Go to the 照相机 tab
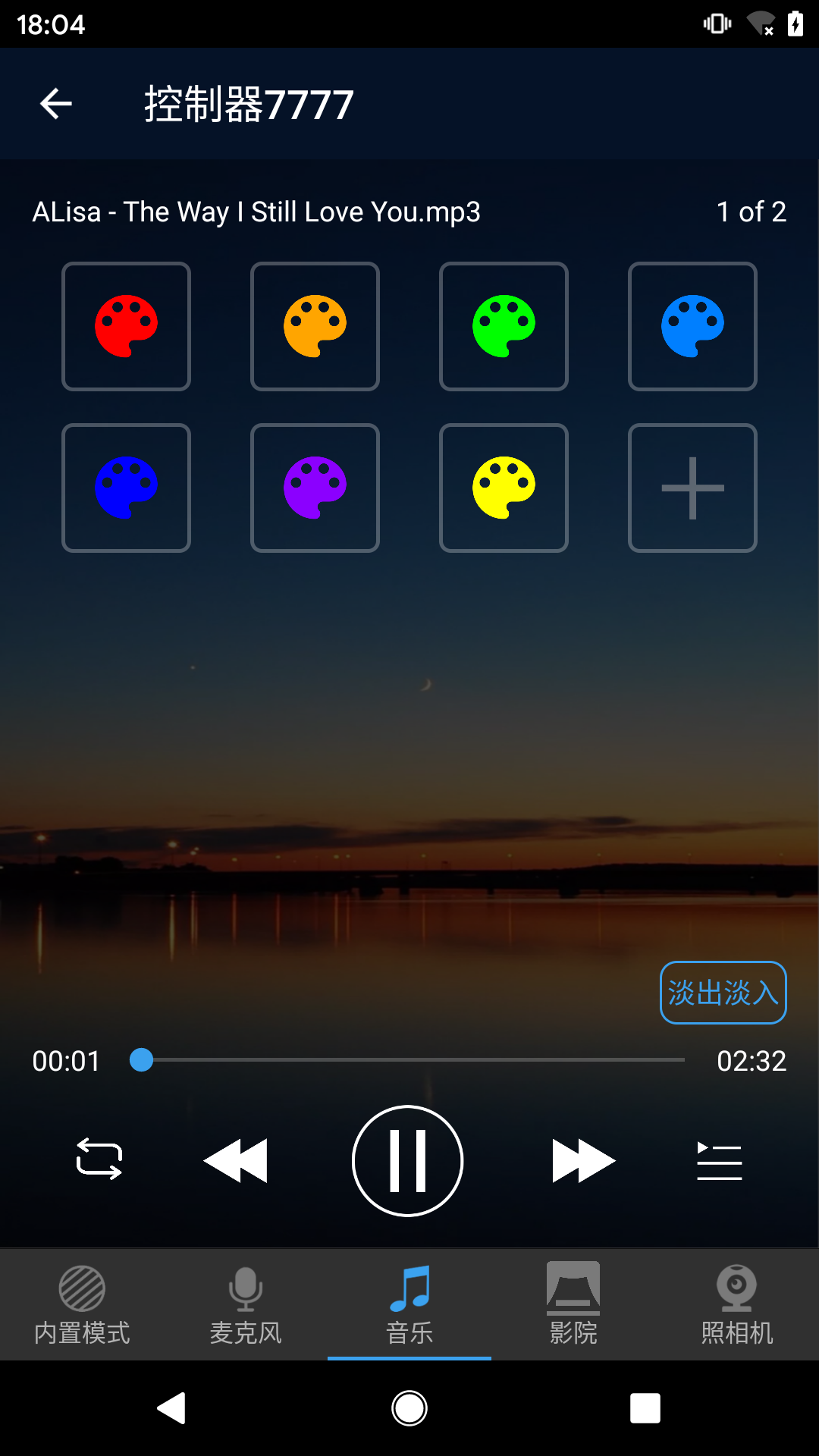Screen dimensions: 819x1456 737,1304
